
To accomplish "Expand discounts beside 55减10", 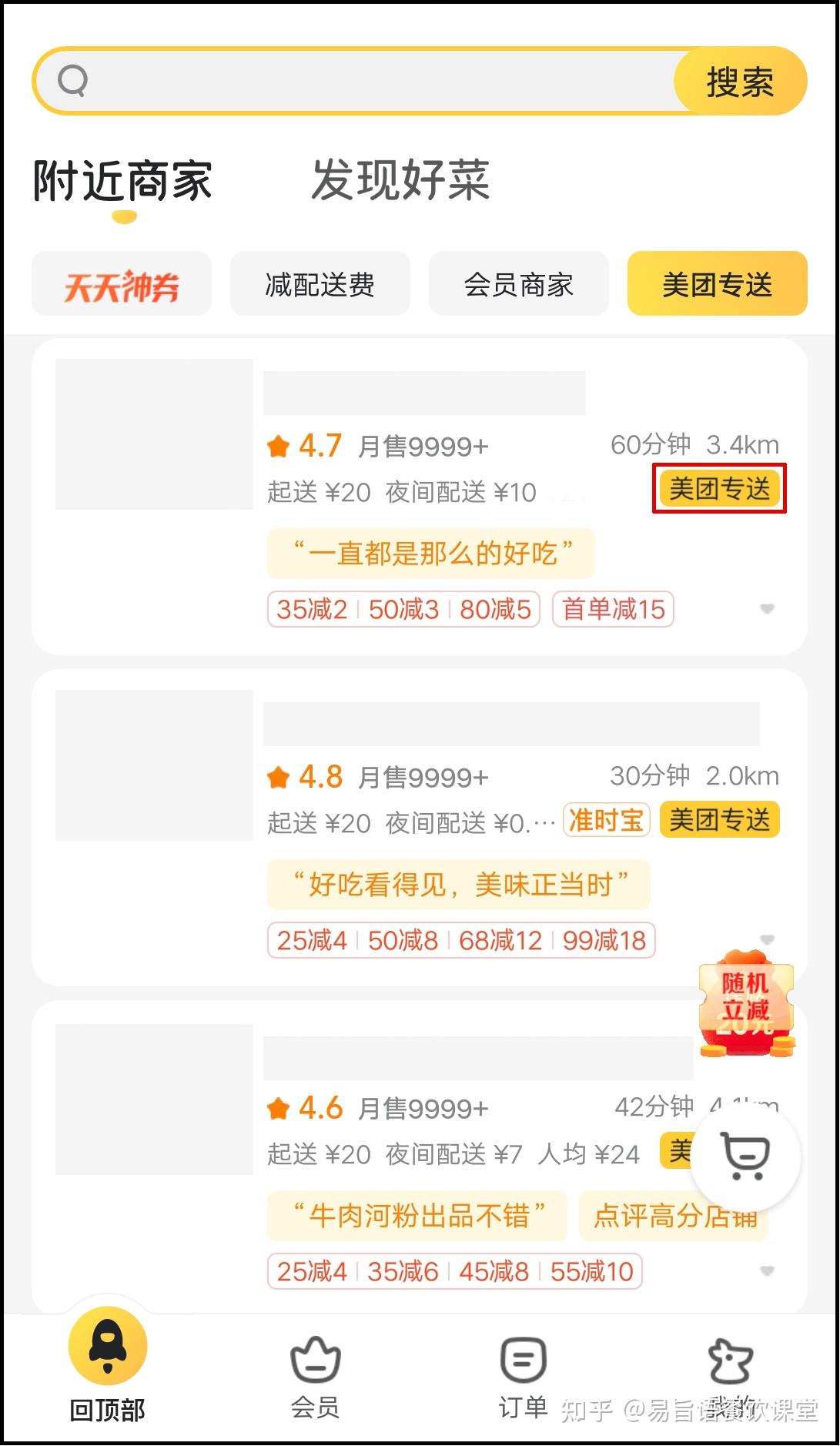I will tap(767, 1271).
